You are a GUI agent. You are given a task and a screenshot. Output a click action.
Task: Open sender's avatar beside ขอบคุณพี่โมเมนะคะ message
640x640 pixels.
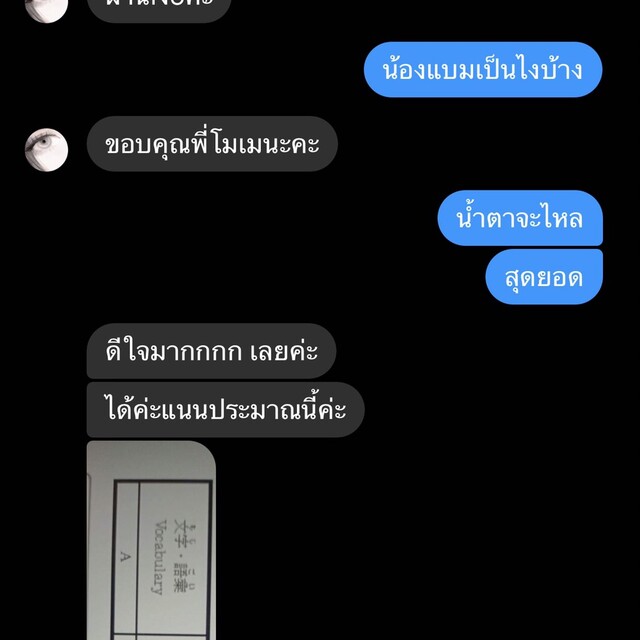[46, 149]
